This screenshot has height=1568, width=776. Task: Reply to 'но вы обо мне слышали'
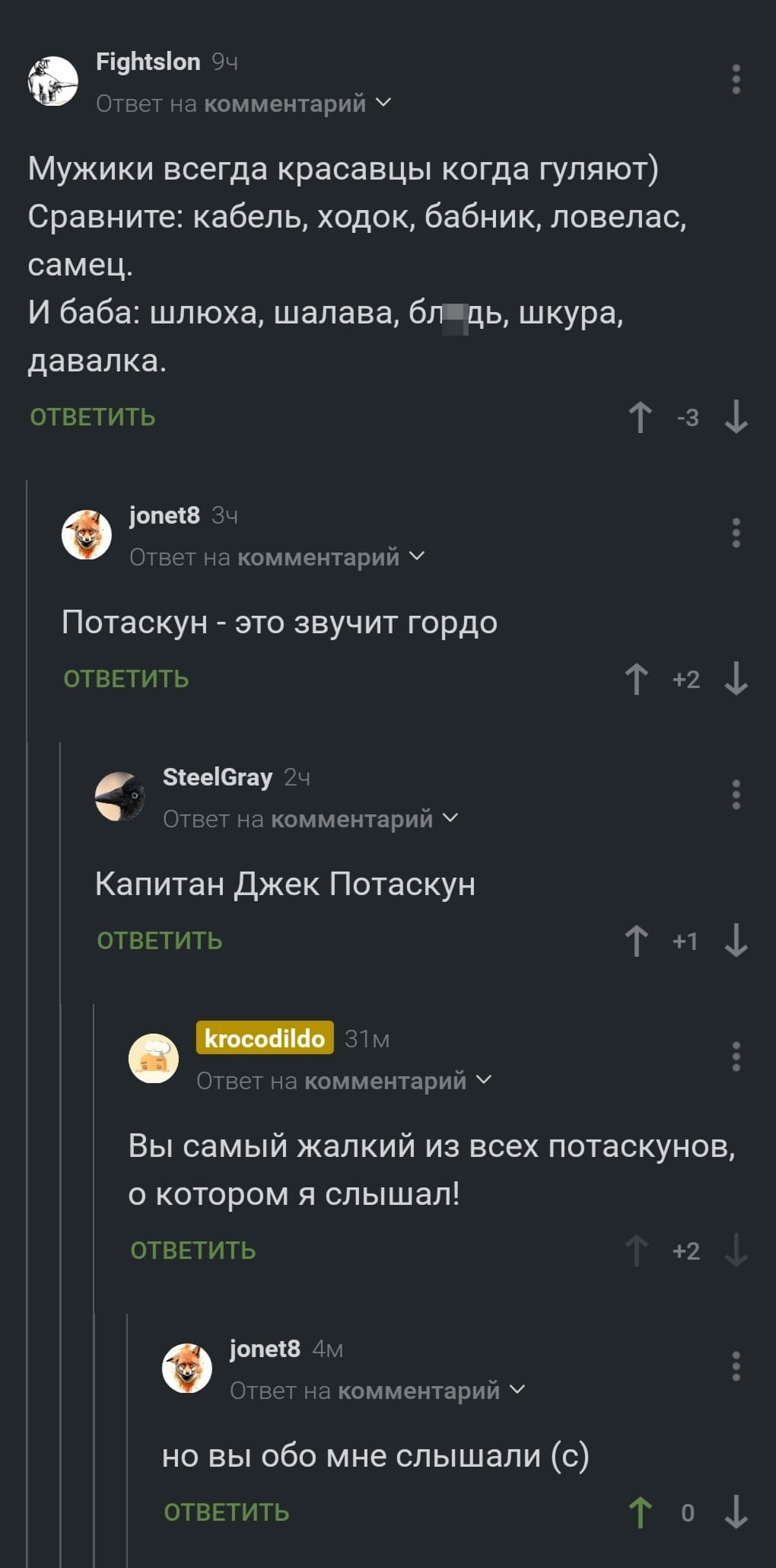click(x=227, y=1512)
